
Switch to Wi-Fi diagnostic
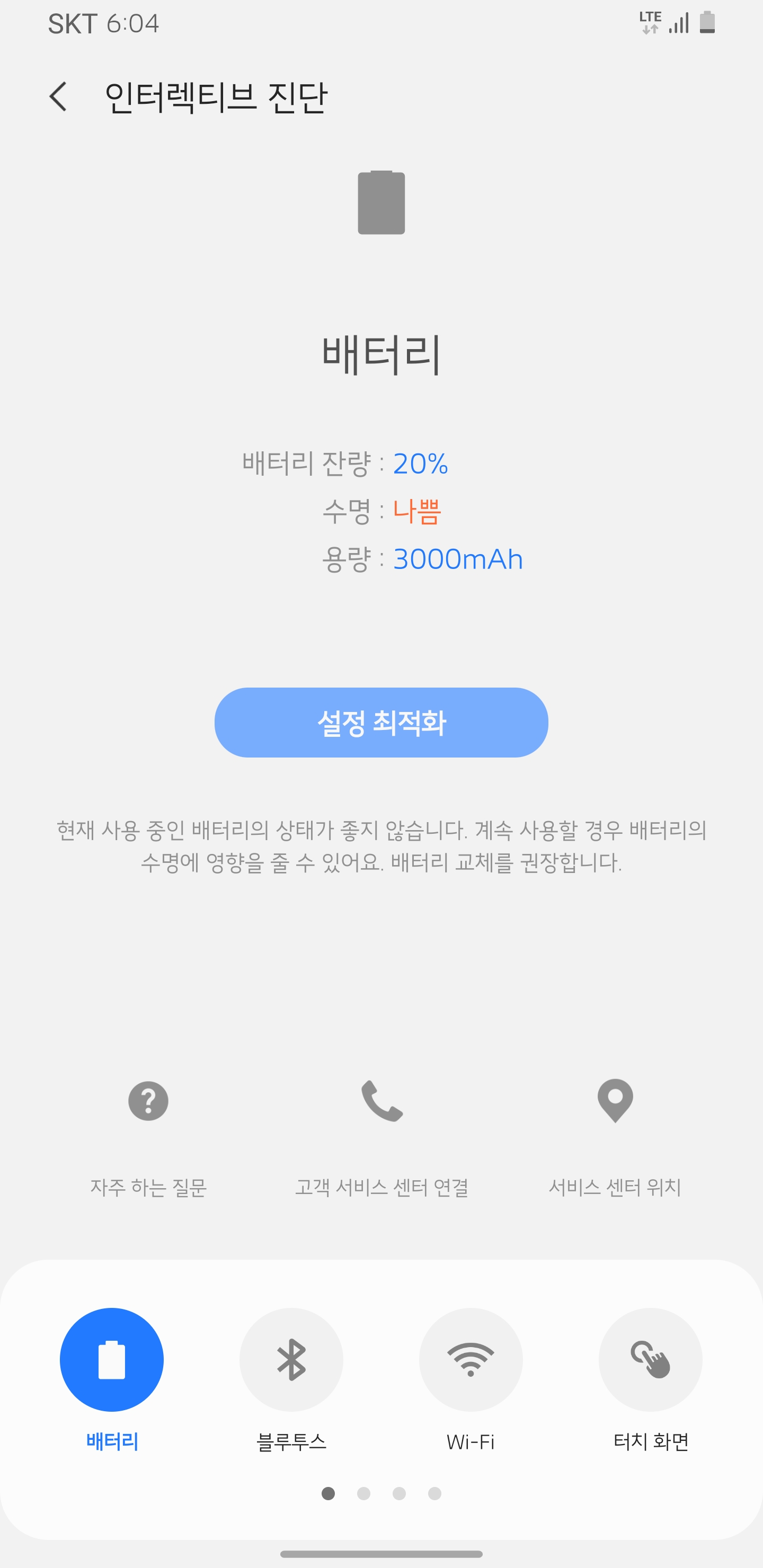coord(471,1359)
